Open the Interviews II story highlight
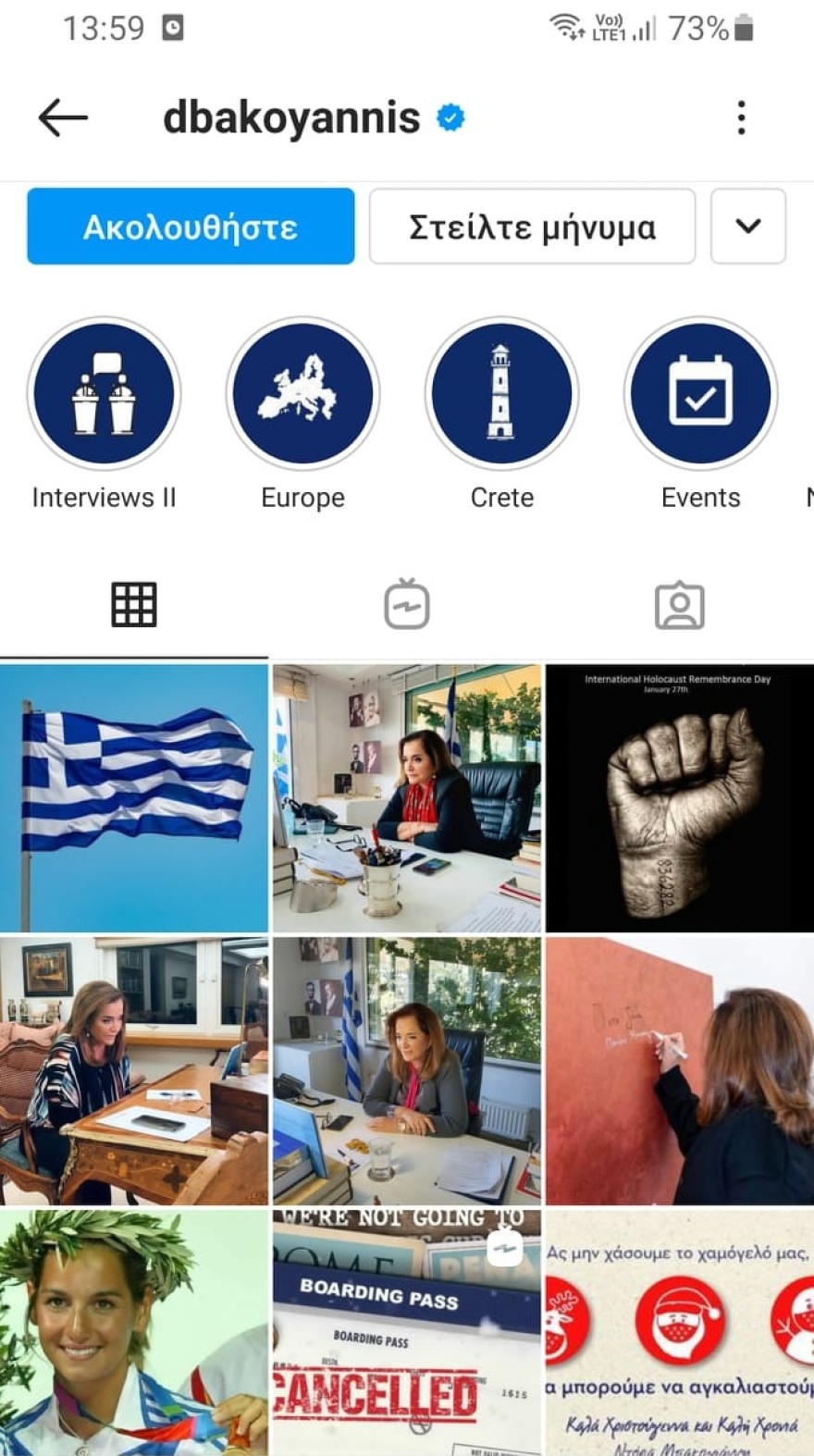The height and width of the screenshot is (1456, 814). (x=104, y=393)
